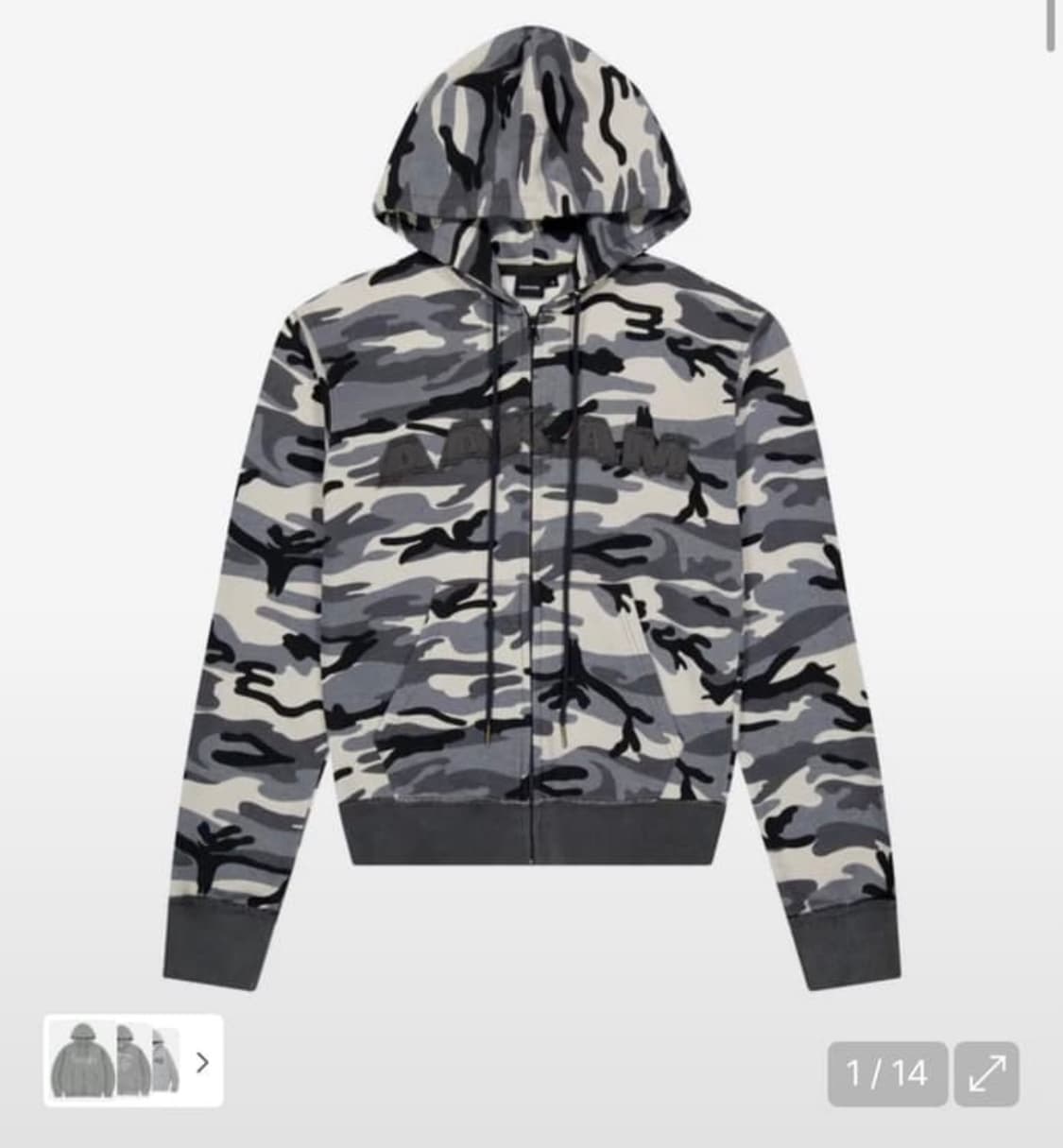Click the scrollbar at the top right

1052,24
